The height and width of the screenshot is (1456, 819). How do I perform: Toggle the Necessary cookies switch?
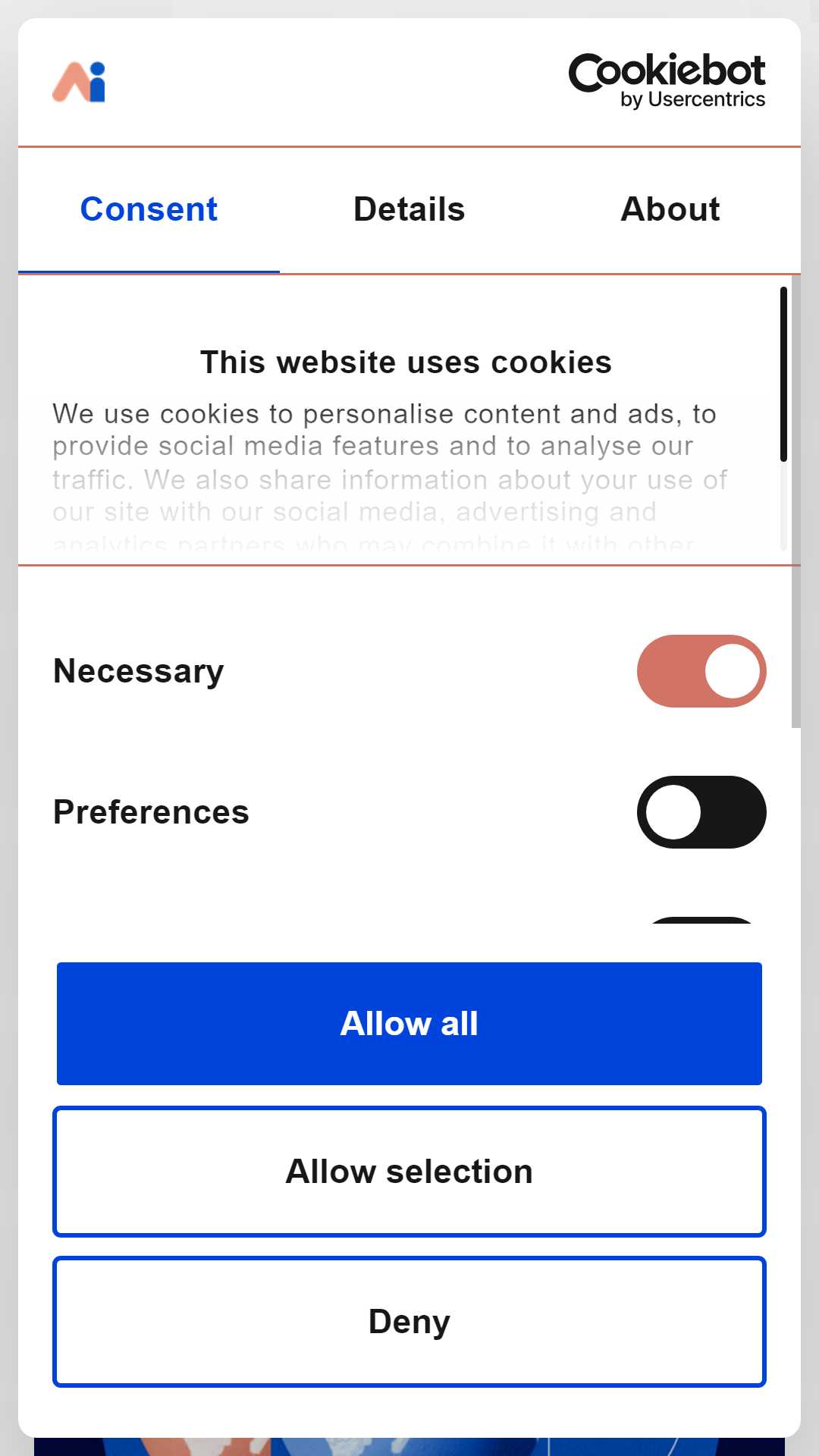pos(701,671)
